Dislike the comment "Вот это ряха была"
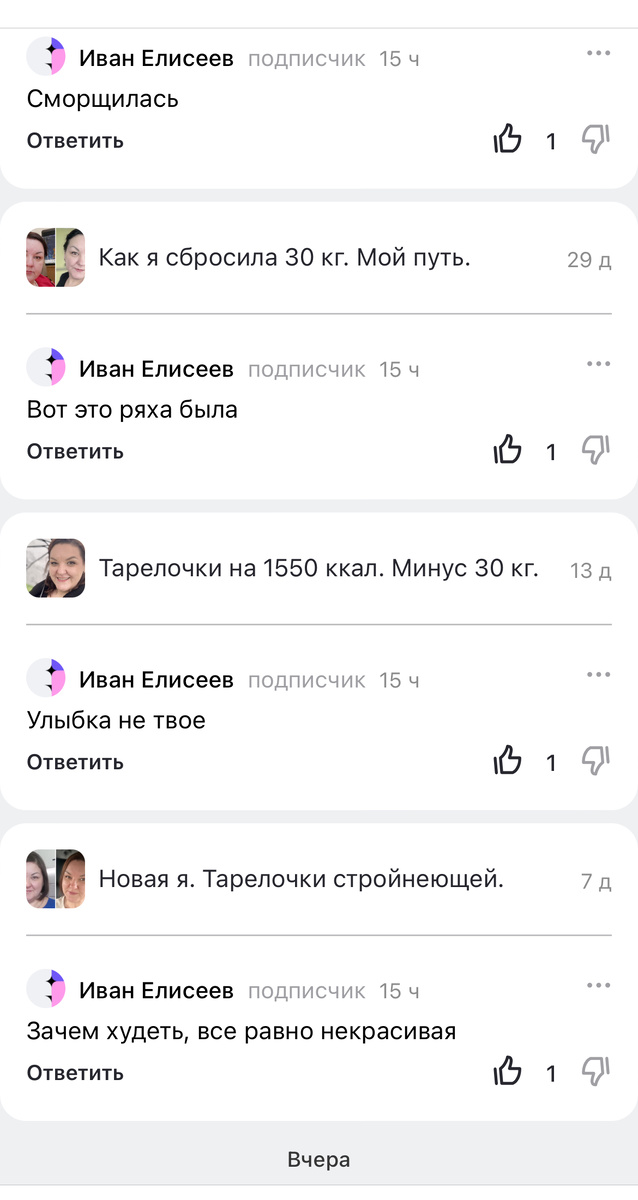638x1200 pixels. tap(596, 451)
